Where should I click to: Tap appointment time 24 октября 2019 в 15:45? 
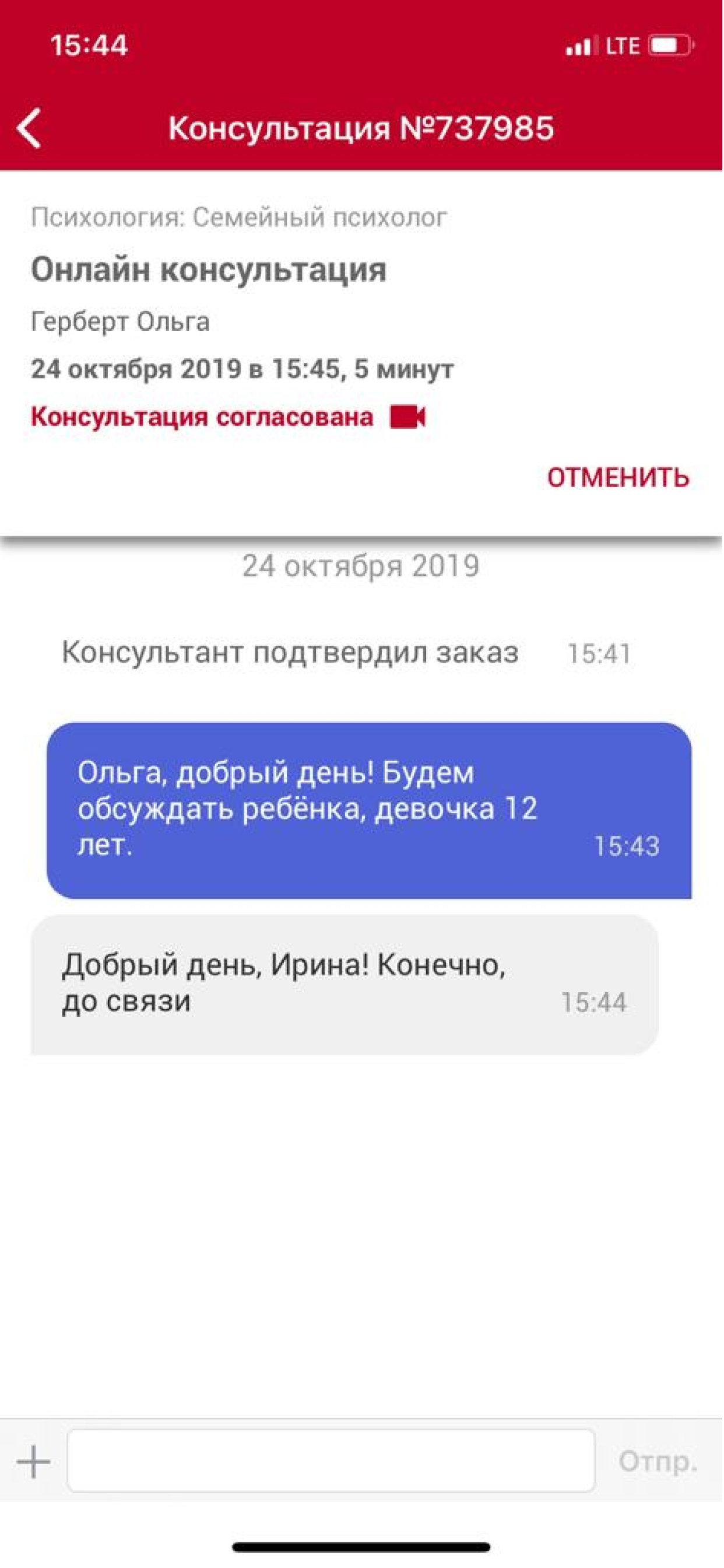(x=242, y=367)
